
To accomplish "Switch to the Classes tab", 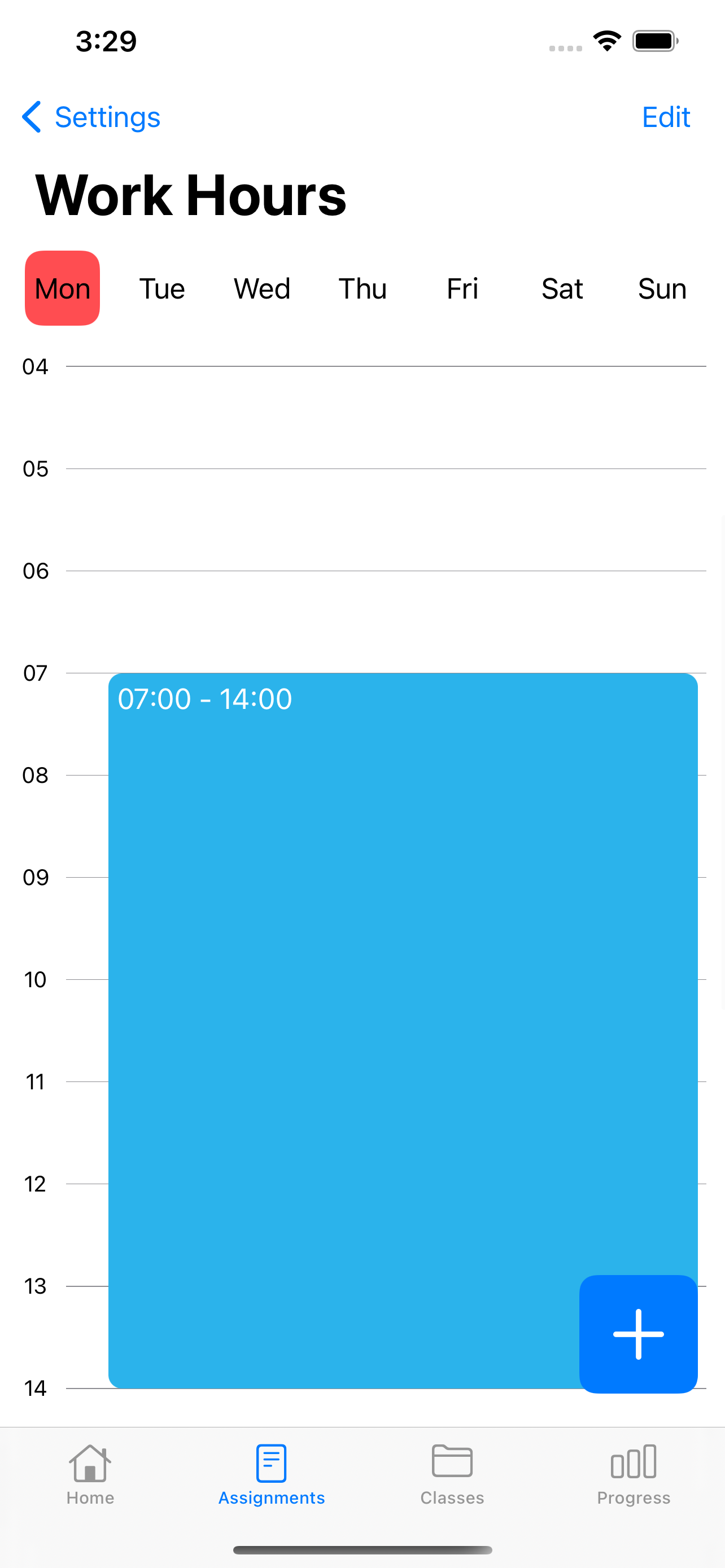I will (x=452, y=1475).
